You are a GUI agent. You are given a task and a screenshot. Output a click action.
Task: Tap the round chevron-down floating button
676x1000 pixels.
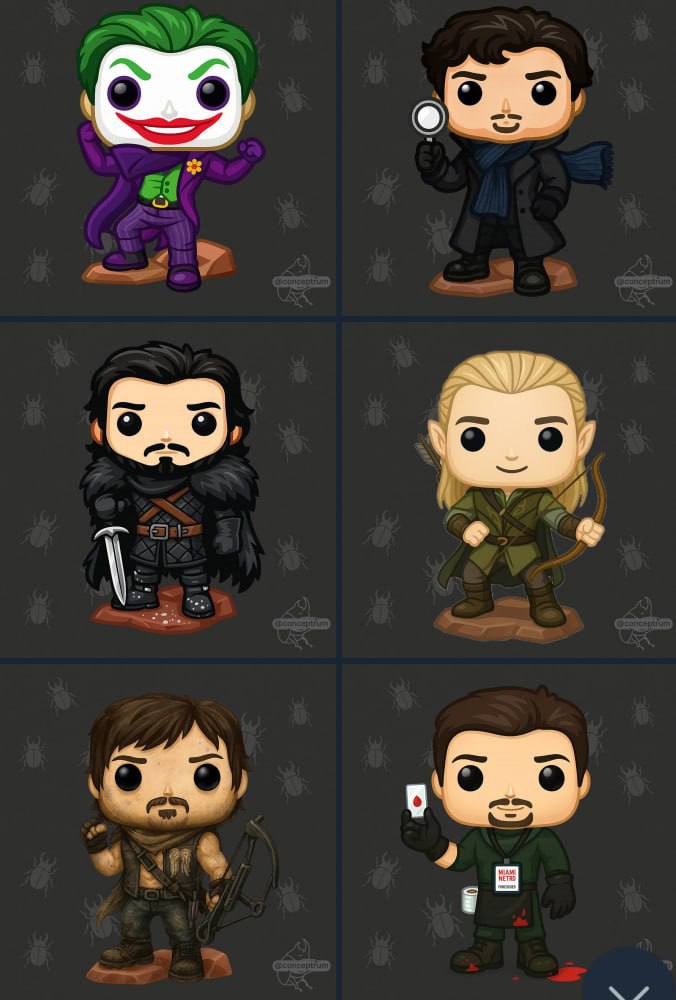[628, 978]
